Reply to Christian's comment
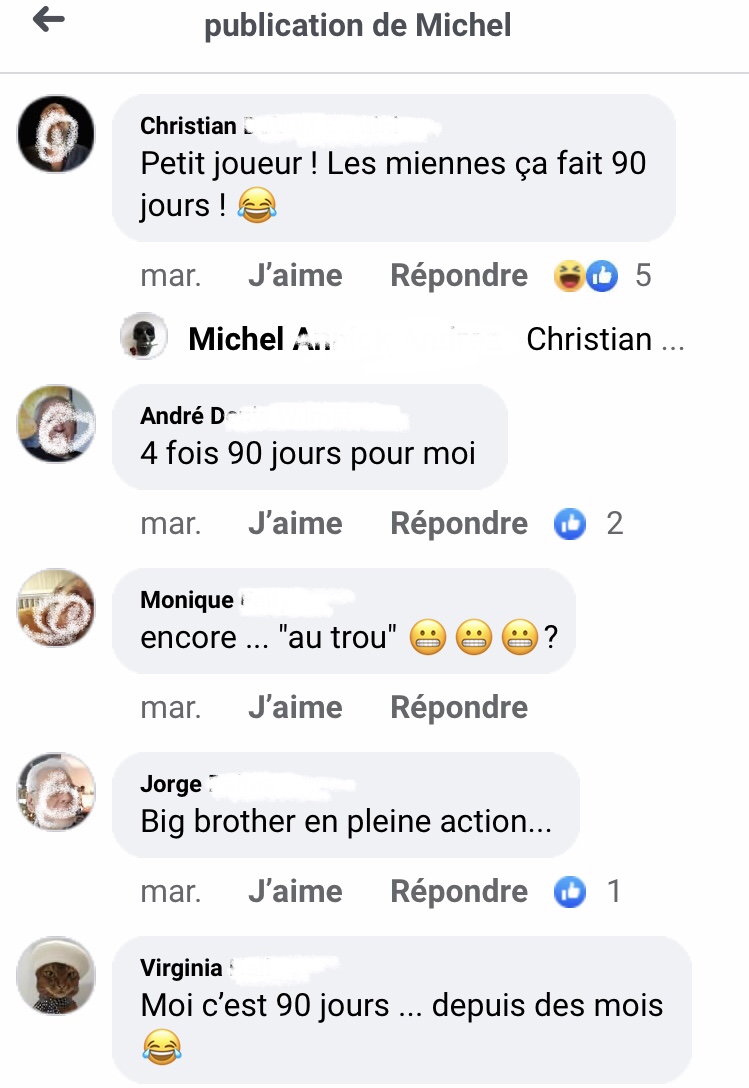The image size is (749, 1088). pyautogui.click(x=459, y=276)
